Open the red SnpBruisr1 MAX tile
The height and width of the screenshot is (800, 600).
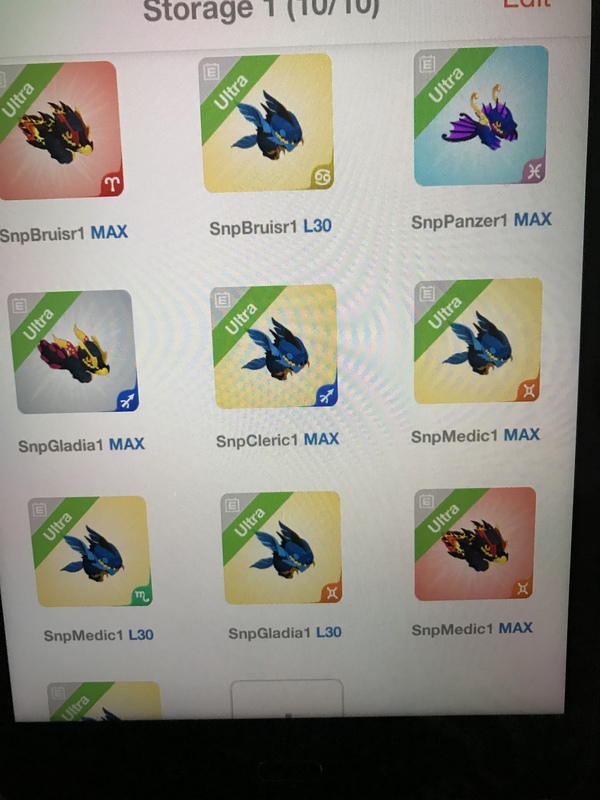62,131
